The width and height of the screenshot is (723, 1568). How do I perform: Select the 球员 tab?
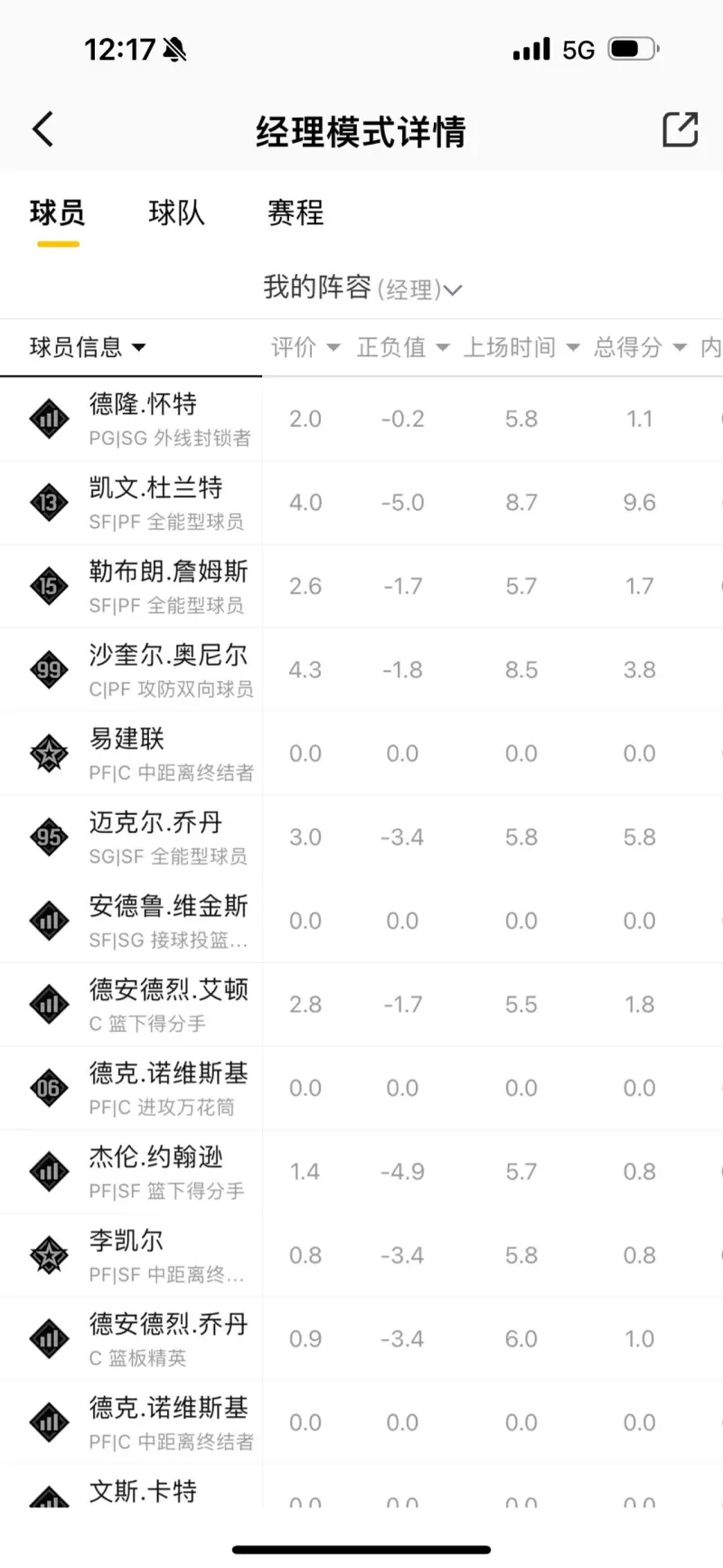[x=57, y=213]
